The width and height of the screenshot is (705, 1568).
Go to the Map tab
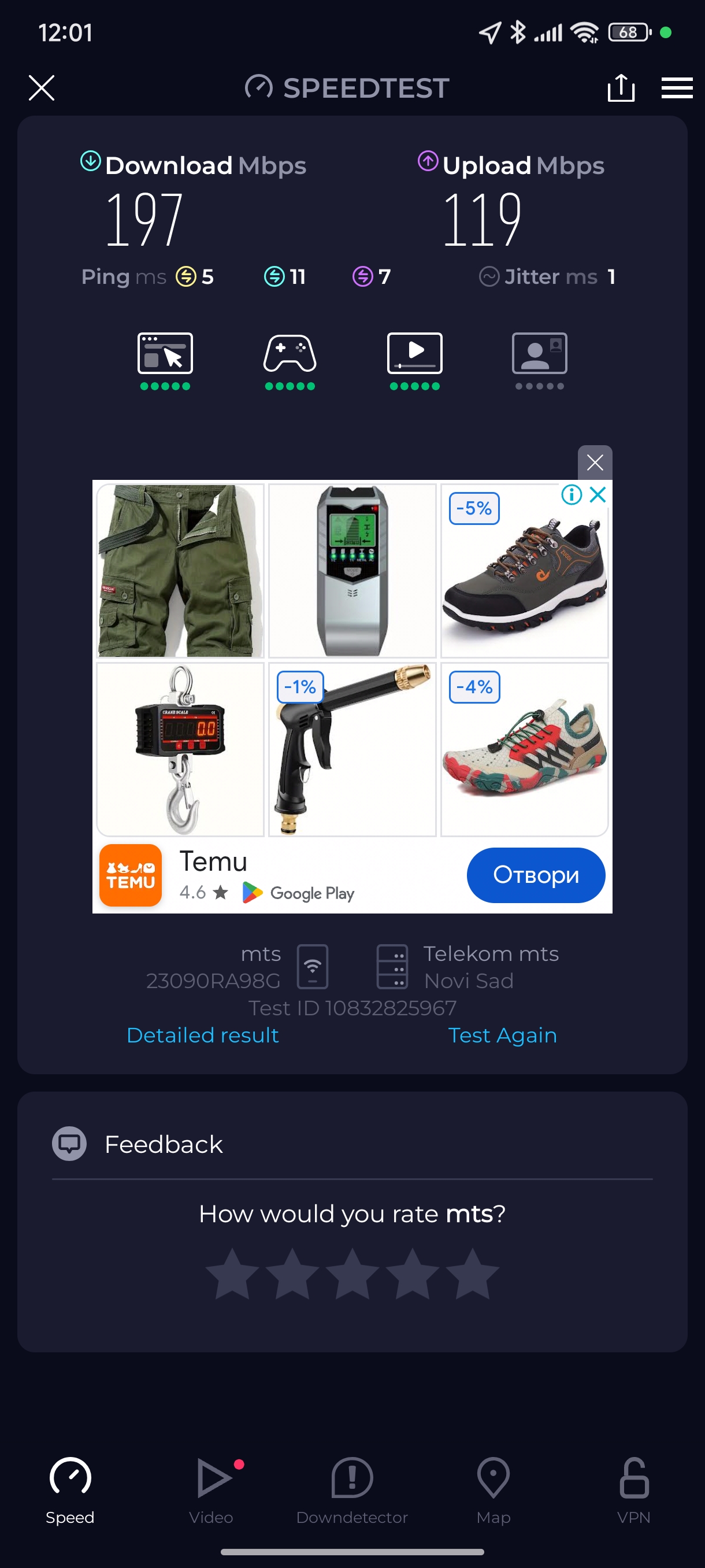tap(493, 1490)
